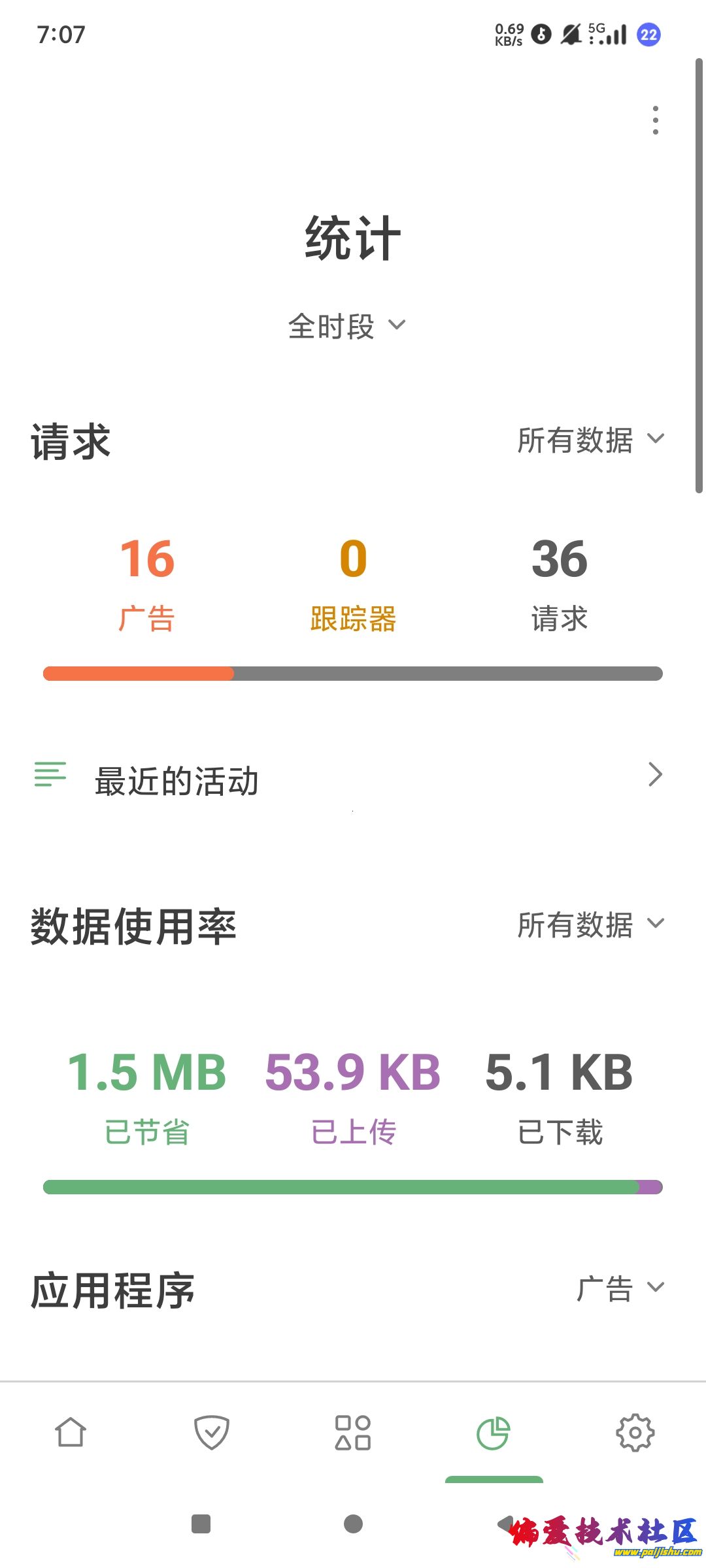Tap the 16 广告 blocked ads counter
The height and width of the screenshot is (1568, 706).
click(146, 581)
